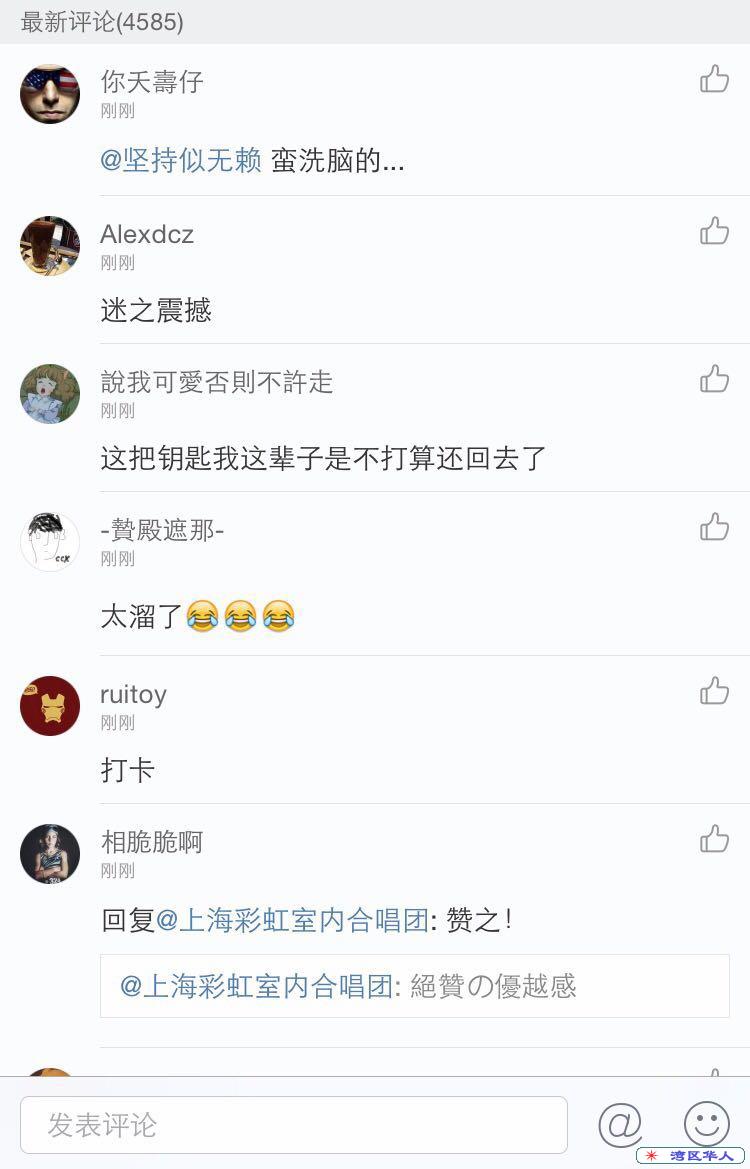Like ruitoy's comment 打卡

point(714,691)
